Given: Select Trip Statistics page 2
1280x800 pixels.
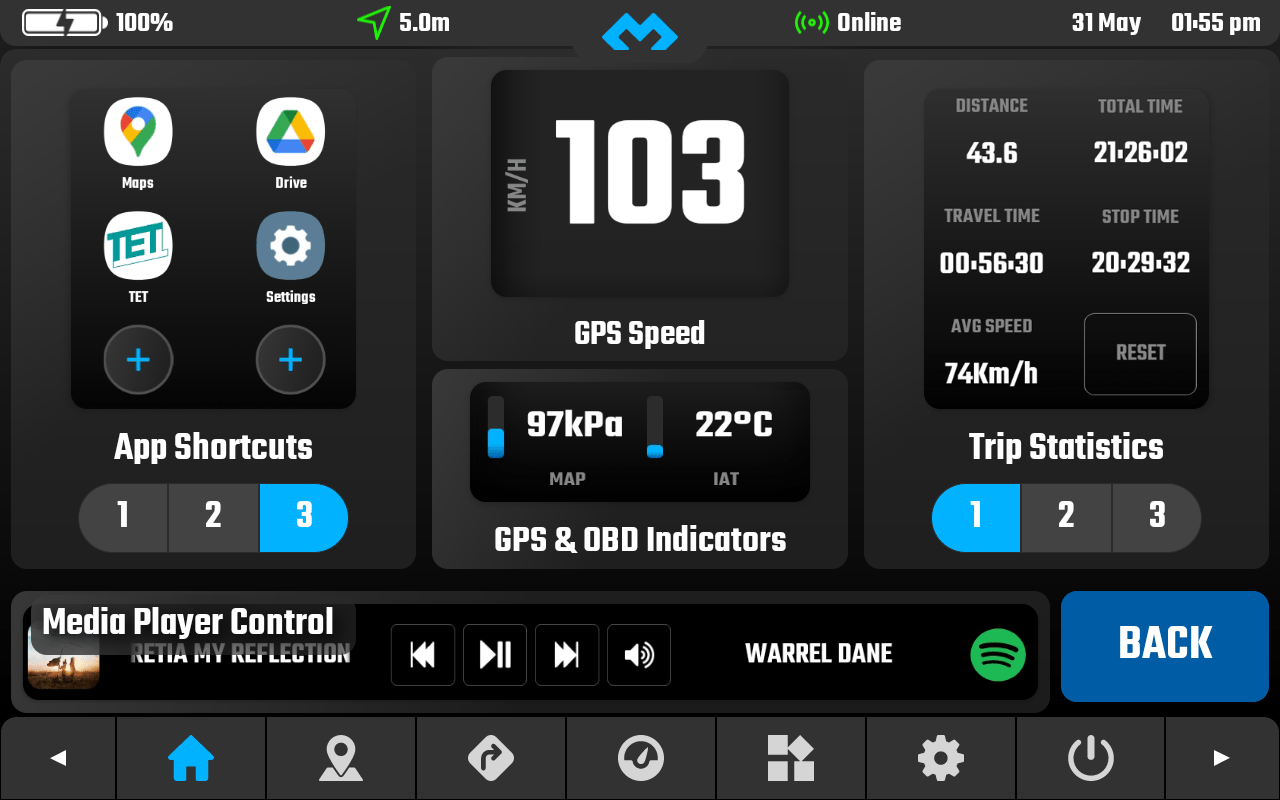Looking at the screenshot, I should [1066, 517].
